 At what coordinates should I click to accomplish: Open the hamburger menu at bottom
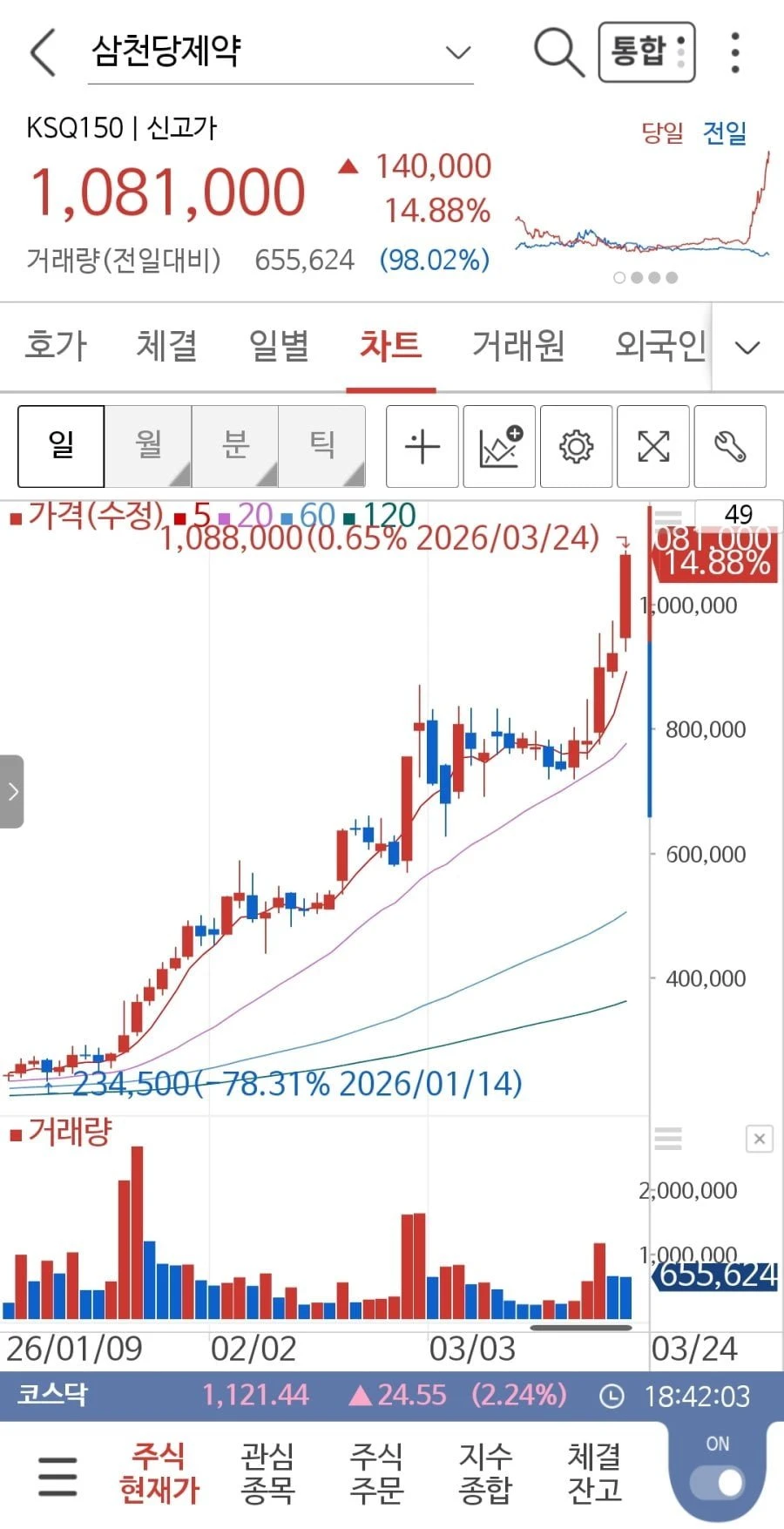point(57,1476)
